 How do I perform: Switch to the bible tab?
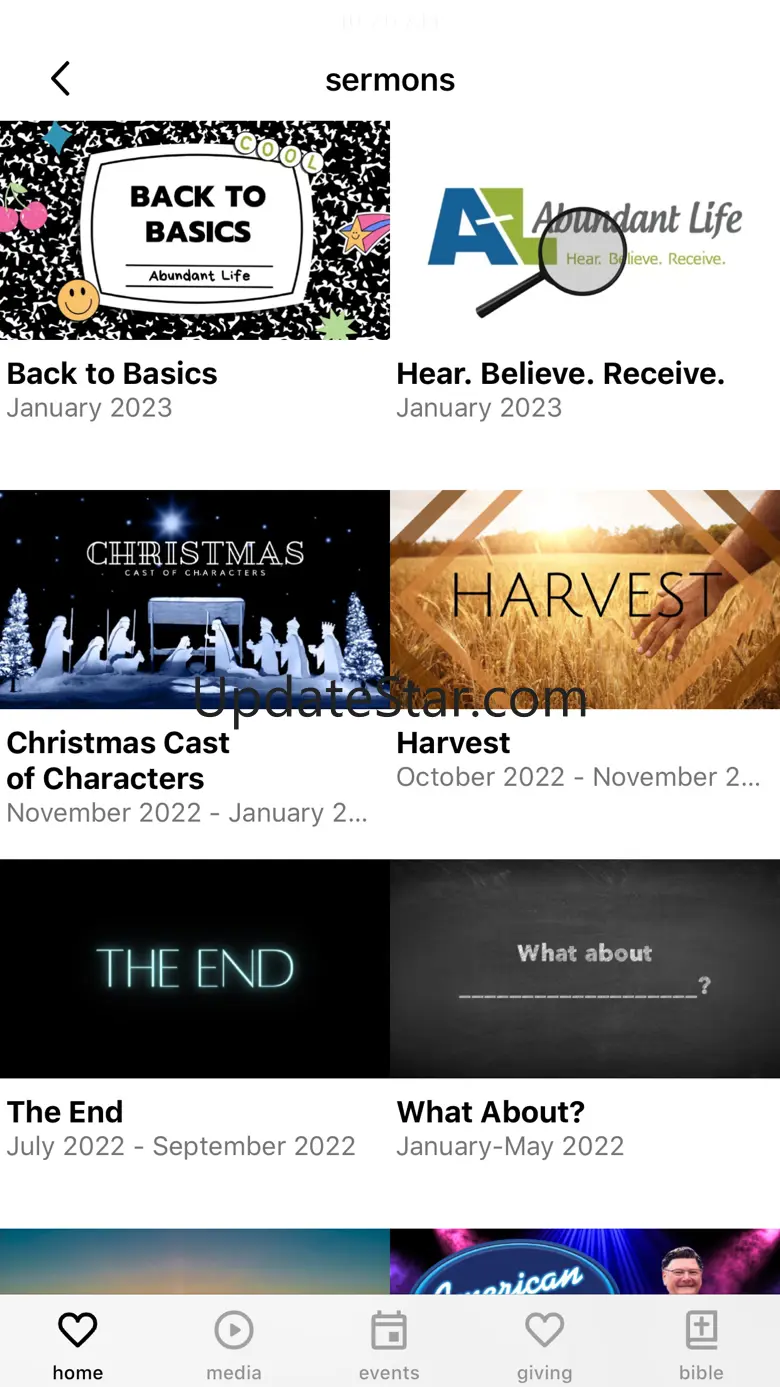coord(701,1345)
